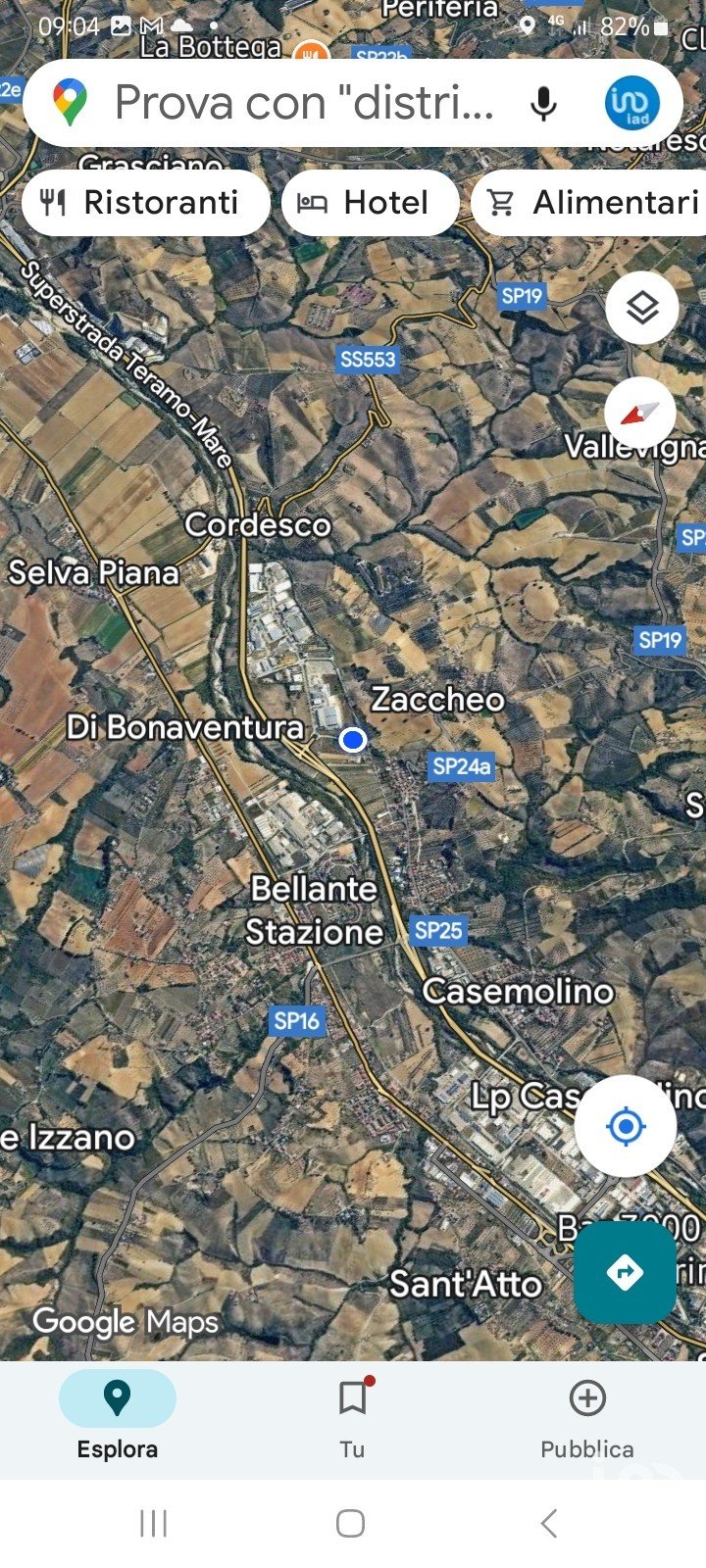Center the map on my location

click(626, 1126)
